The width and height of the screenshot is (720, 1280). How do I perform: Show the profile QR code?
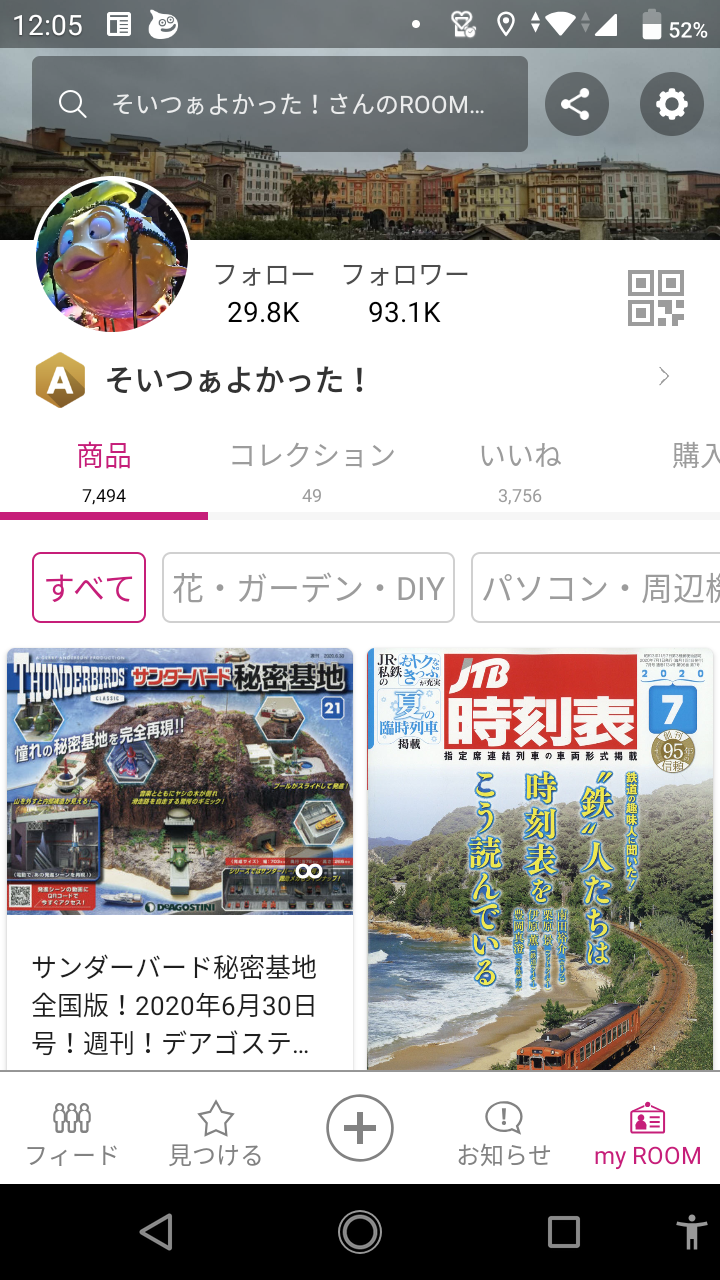[x=655, y=298]
